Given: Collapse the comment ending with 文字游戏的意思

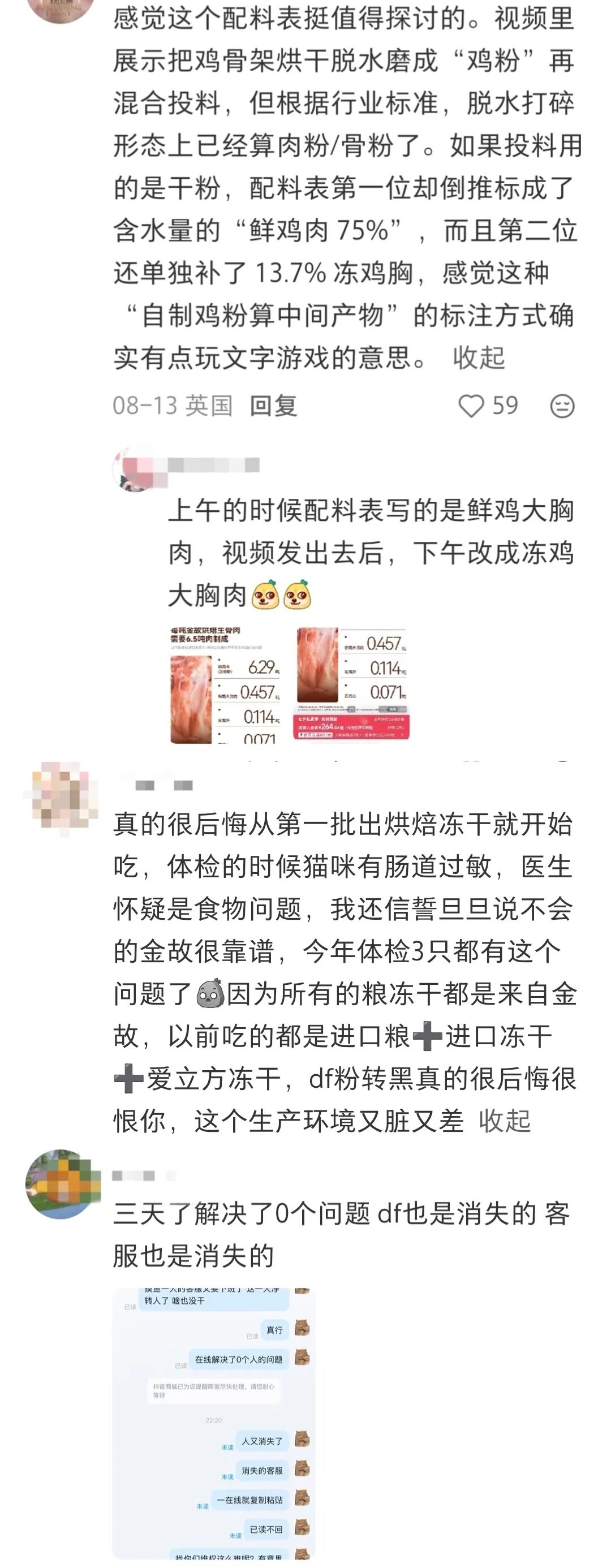Looking at the screenshot, I should (479, 358).
